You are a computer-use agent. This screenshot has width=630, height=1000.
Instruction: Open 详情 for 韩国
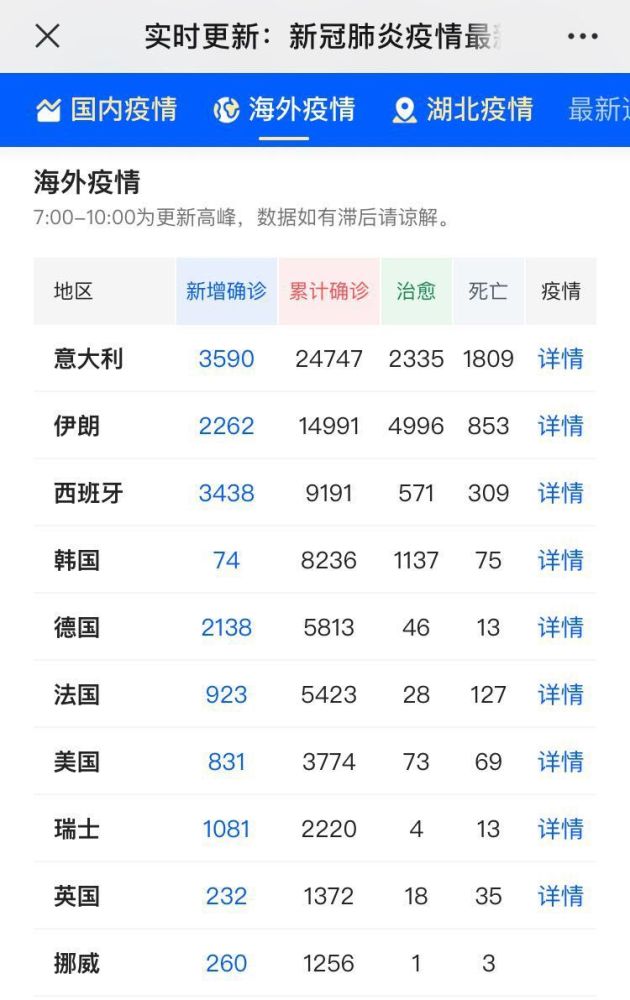coord(560,560)
